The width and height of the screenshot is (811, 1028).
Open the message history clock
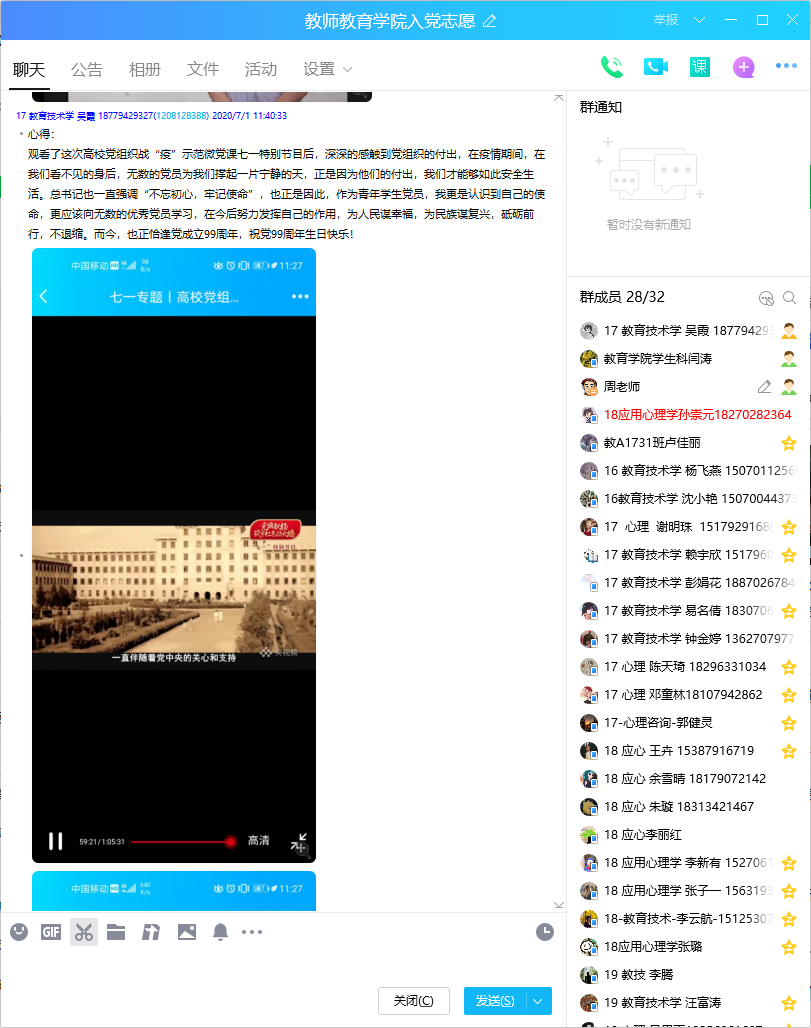545,932
